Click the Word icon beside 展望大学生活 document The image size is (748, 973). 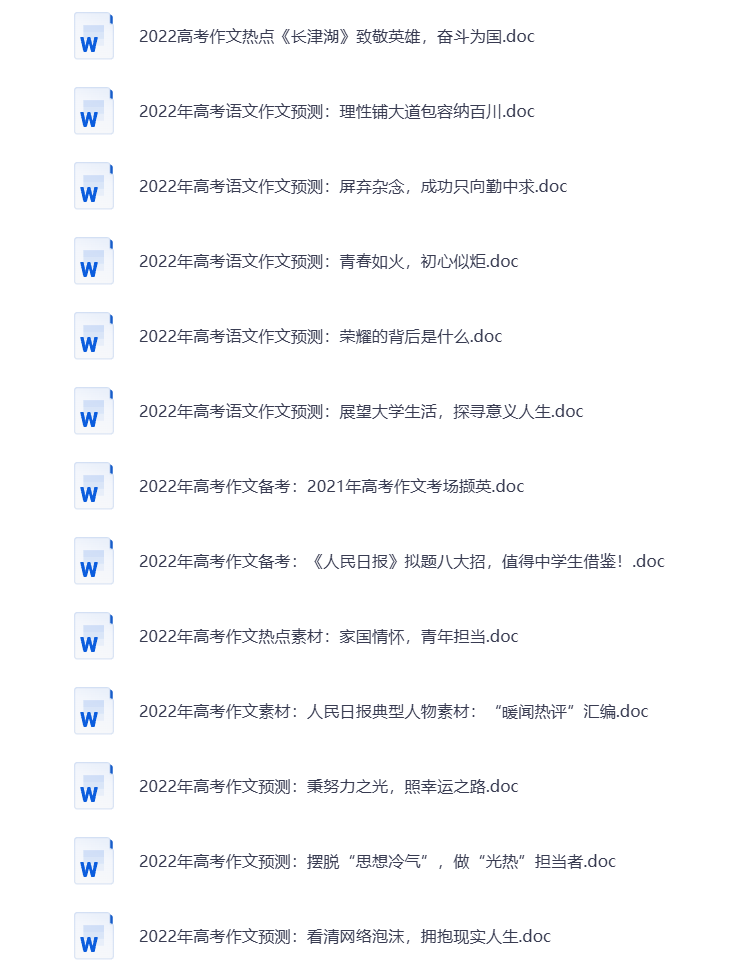(x=93, y=410)
